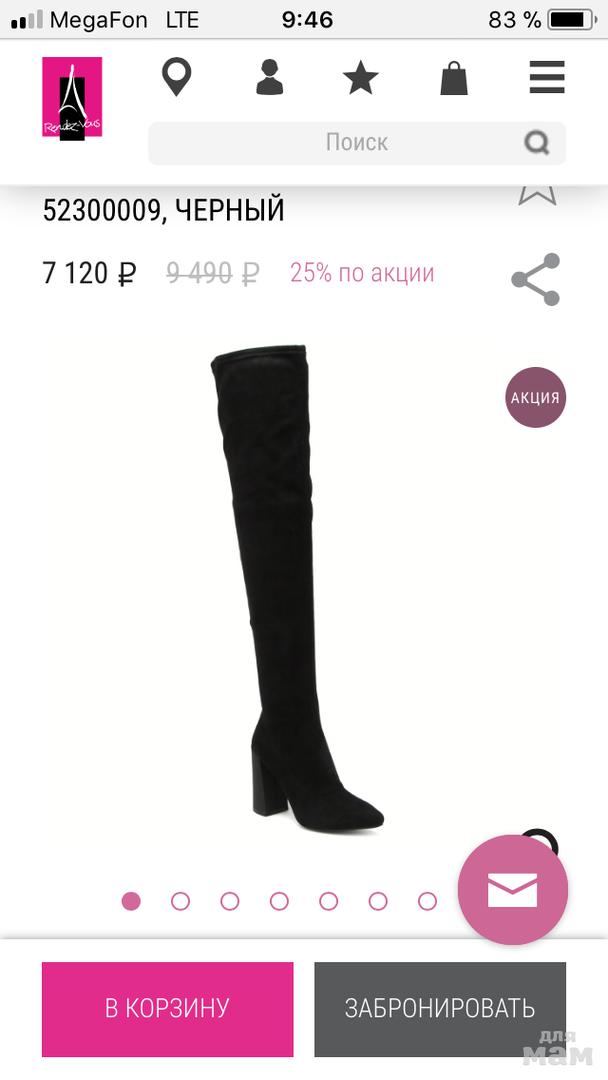Open the hamburger menu
The height and width of the screenshot is (1080, 608).
tap(547, 77)
